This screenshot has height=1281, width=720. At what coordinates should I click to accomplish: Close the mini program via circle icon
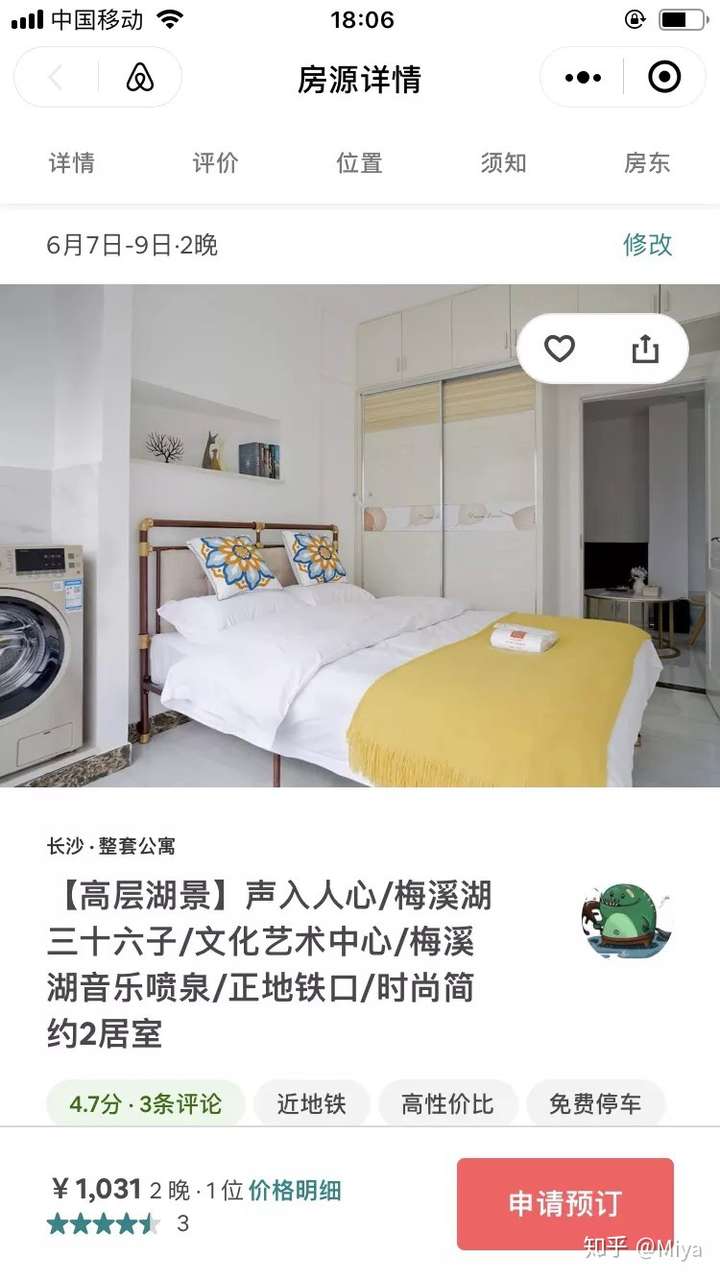tap(664, 78)
